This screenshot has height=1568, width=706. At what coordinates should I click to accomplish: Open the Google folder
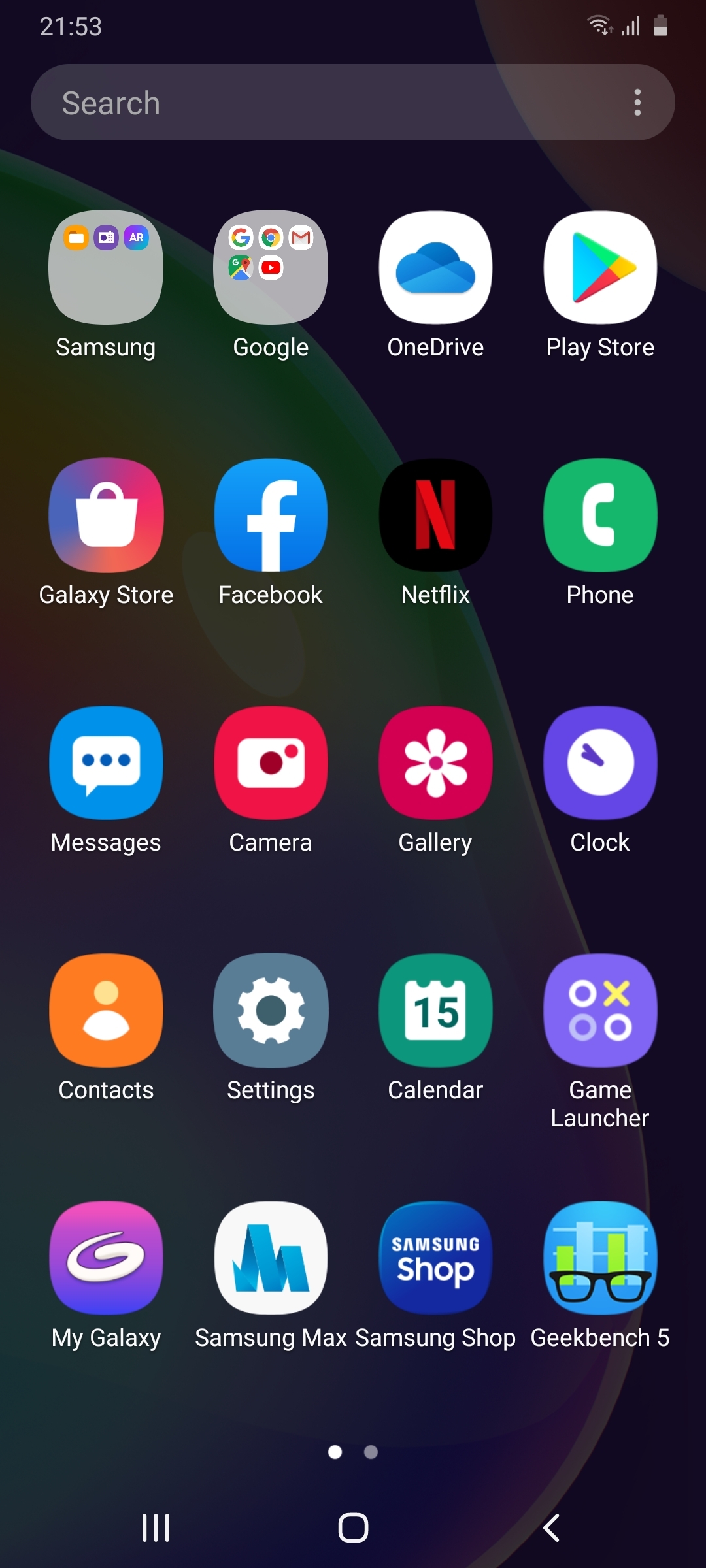pyautogui.click(x=271, y=267)
